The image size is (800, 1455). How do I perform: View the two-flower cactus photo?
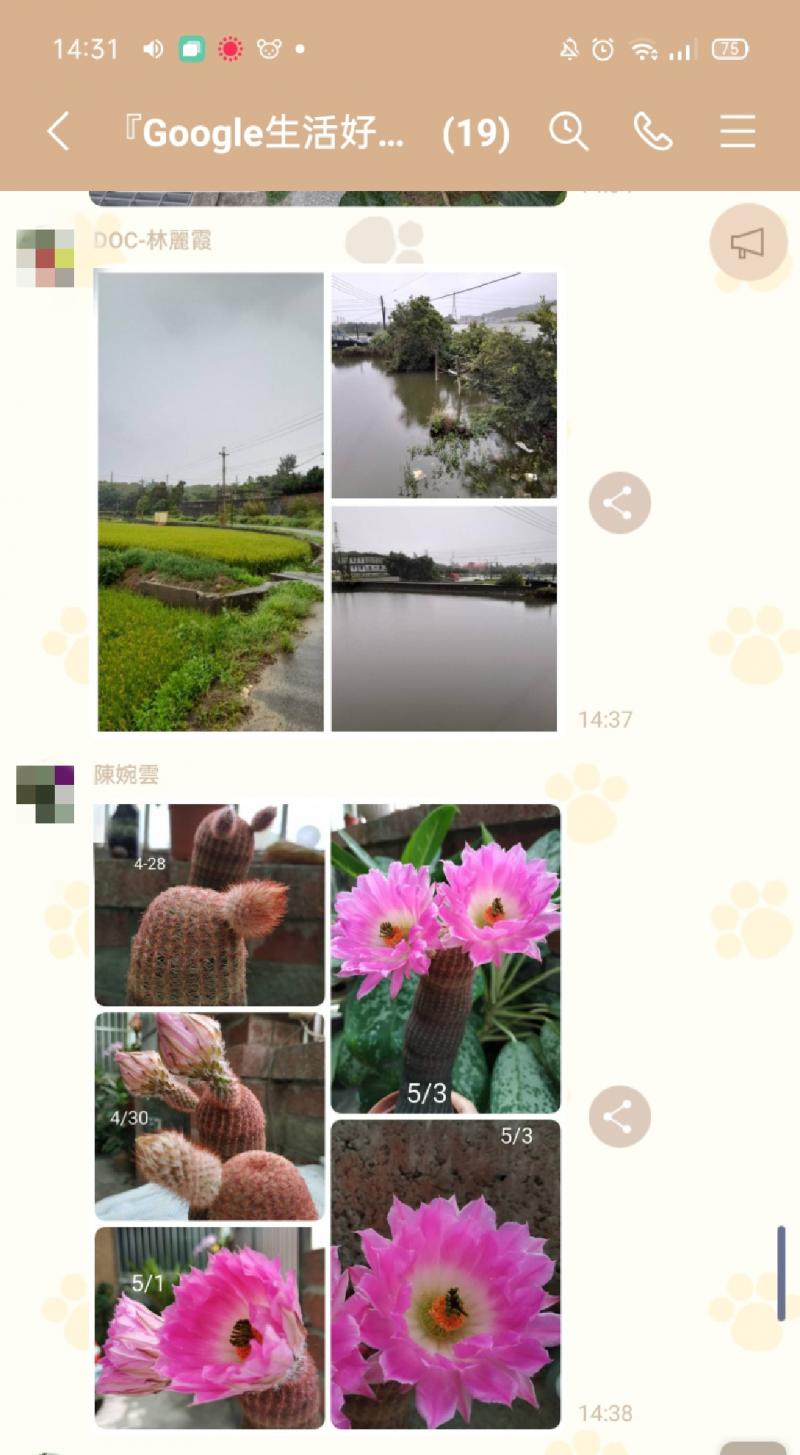click(445, 959)
